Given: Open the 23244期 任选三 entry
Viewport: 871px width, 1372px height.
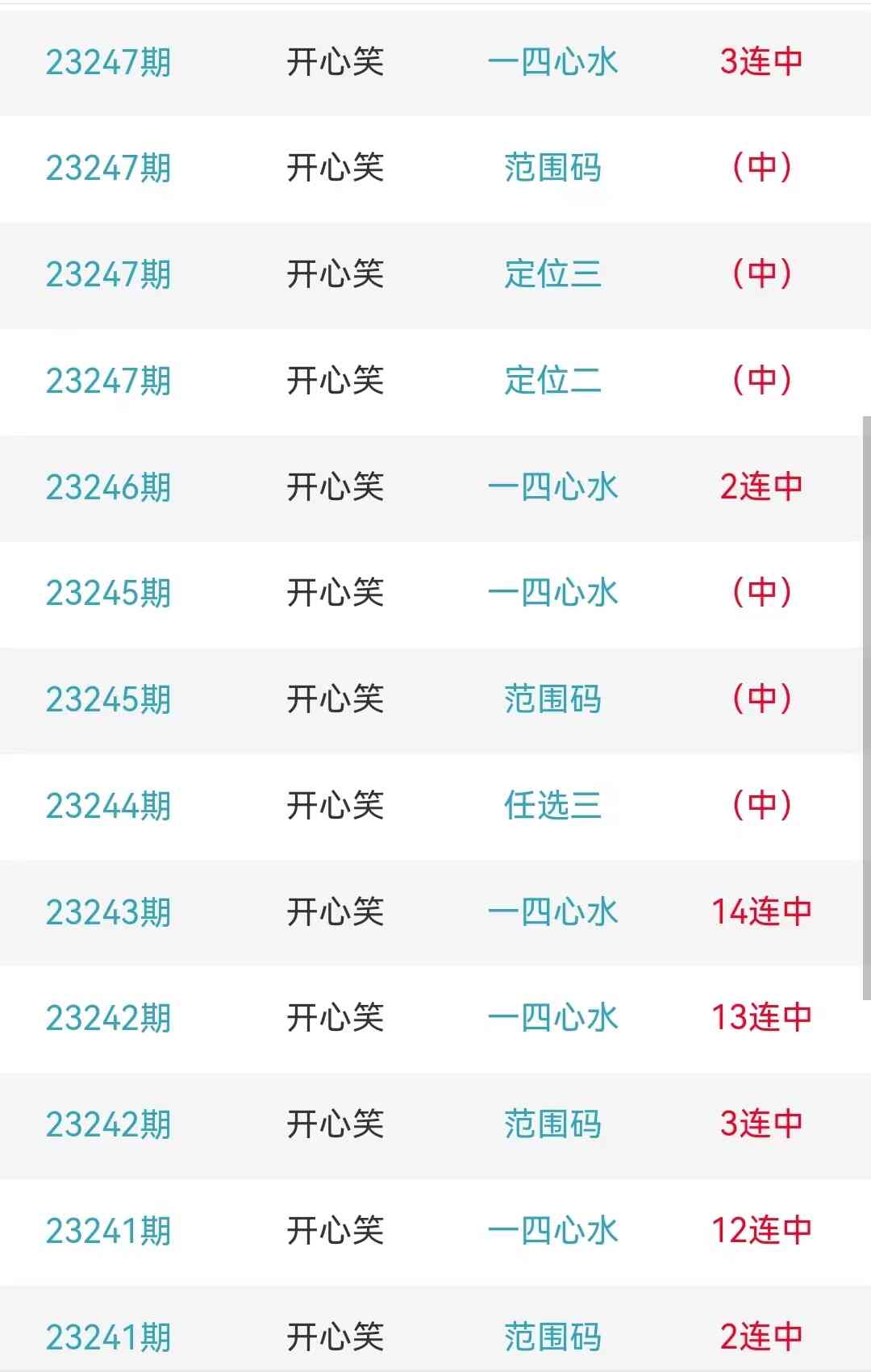Looking at the screenshot, I should [x=552, y=805].
